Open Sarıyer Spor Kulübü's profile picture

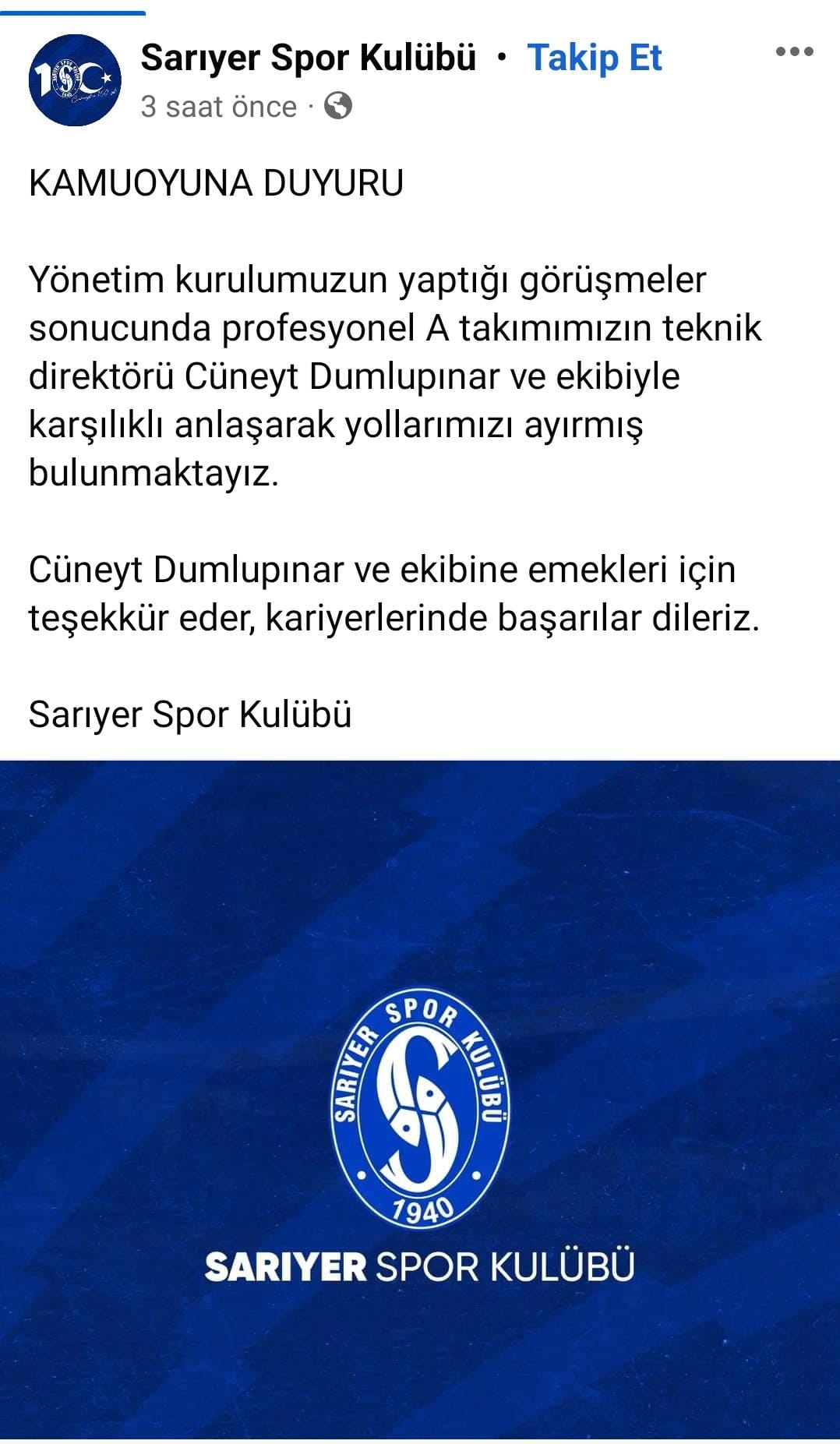click(x=75, y=79)
